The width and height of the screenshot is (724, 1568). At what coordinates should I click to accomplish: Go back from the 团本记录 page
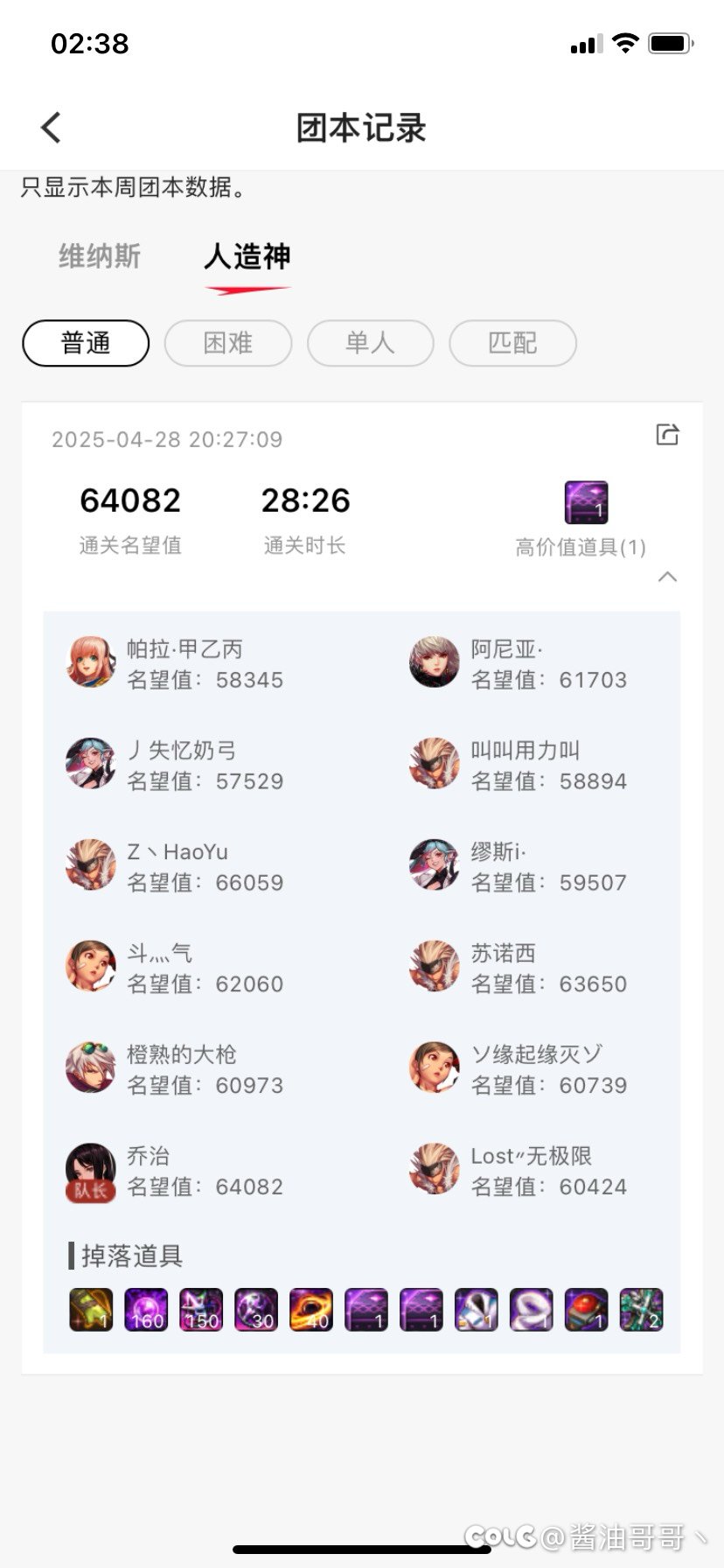tap(52, 128)
